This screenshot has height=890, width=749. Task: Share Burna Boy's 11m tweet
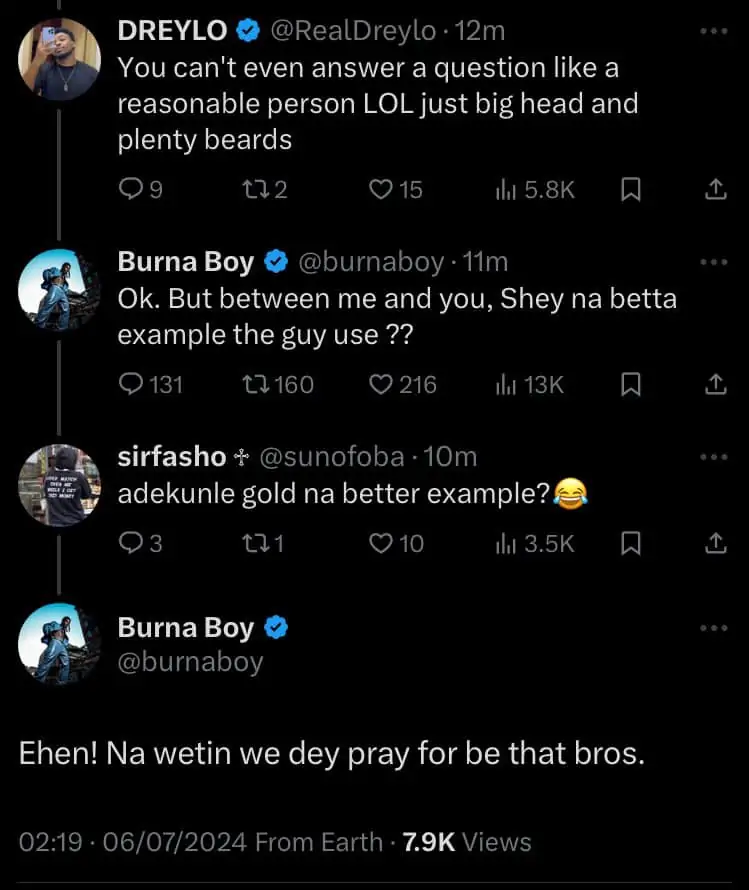click(x=715, y=384)
